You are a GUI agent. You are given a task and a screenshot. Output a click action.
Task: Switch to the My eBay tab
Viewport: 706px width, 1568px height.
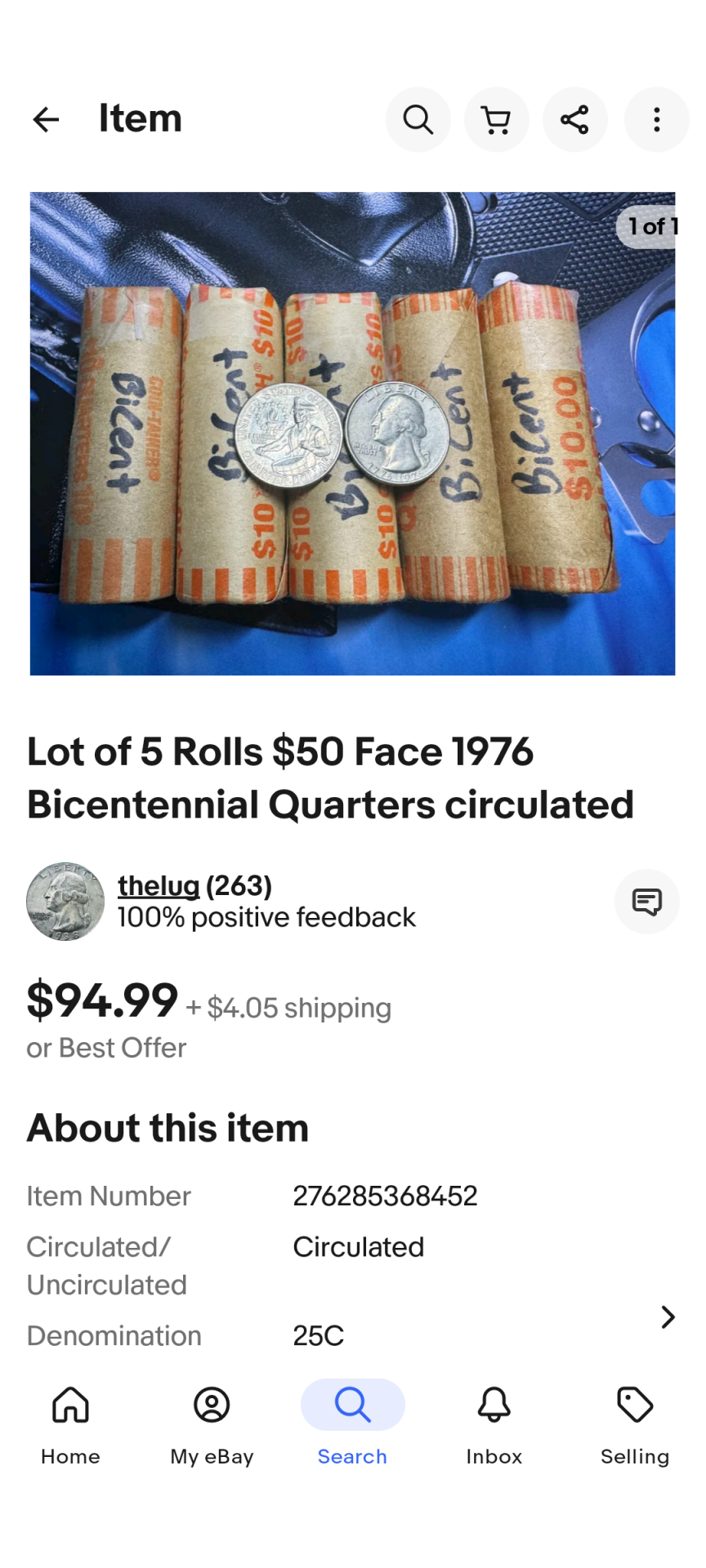click(212, 1420)
